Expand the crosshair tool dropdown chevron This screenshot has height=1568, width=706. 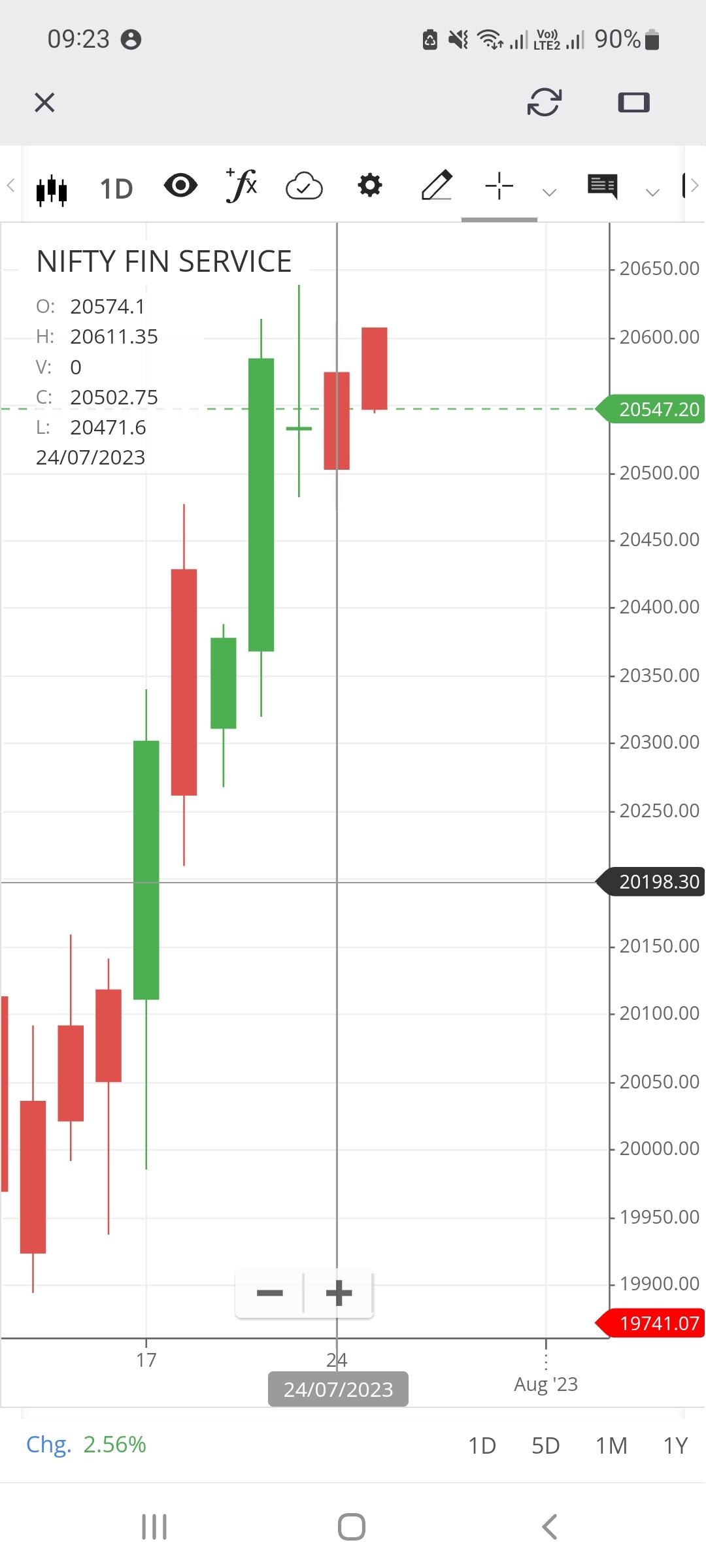point(548,191)
